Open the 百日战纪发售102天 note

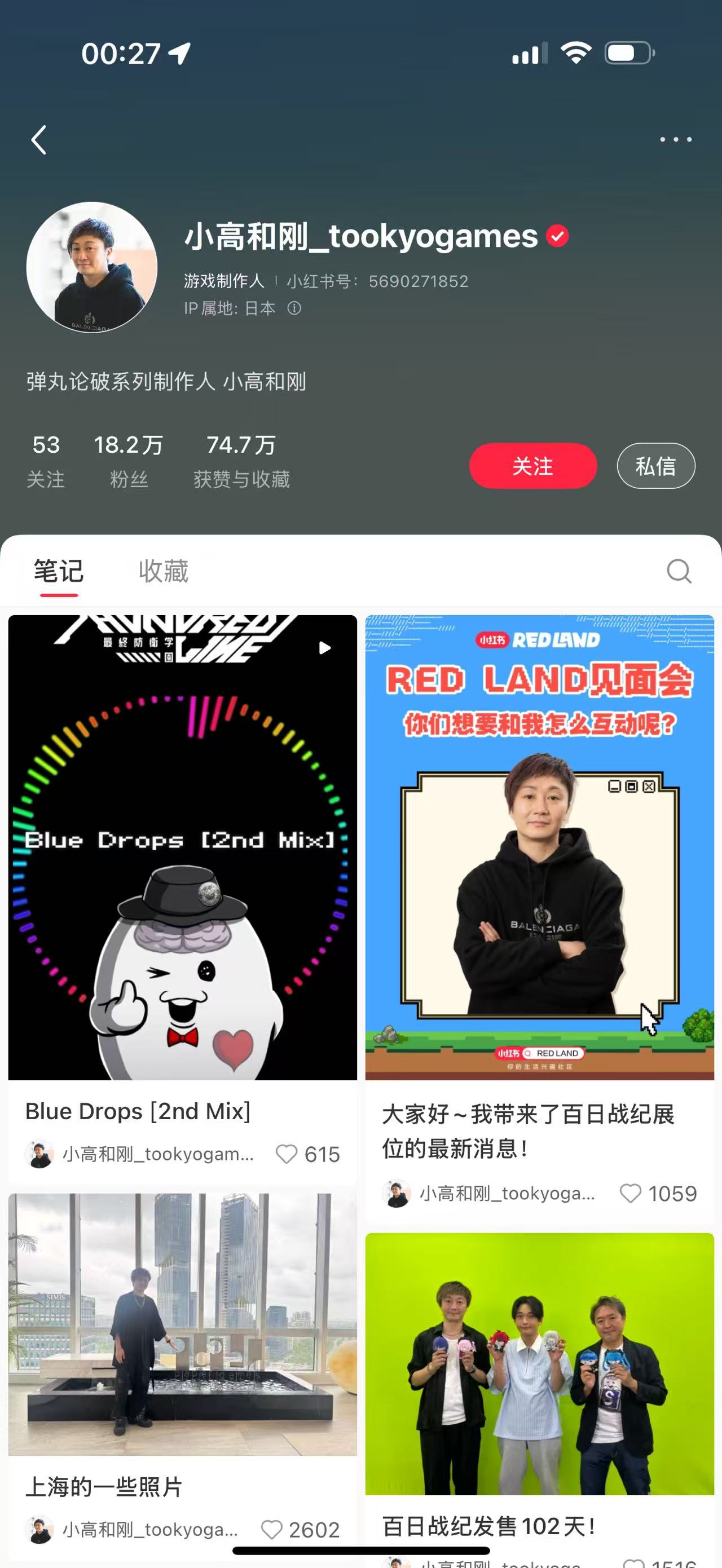pos(539,1363)
